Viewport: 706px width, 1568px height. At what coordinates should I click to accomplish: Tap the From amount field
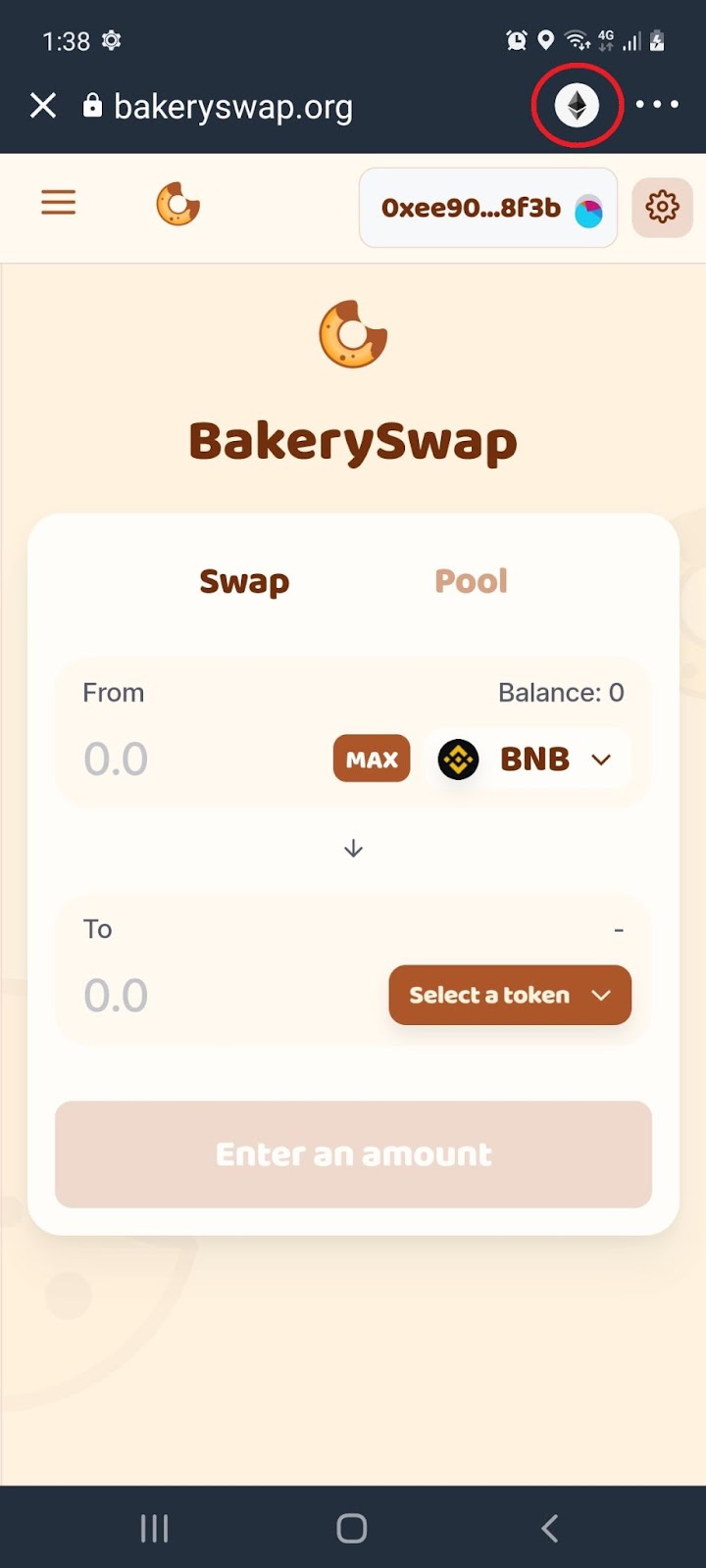coord(196,759)
